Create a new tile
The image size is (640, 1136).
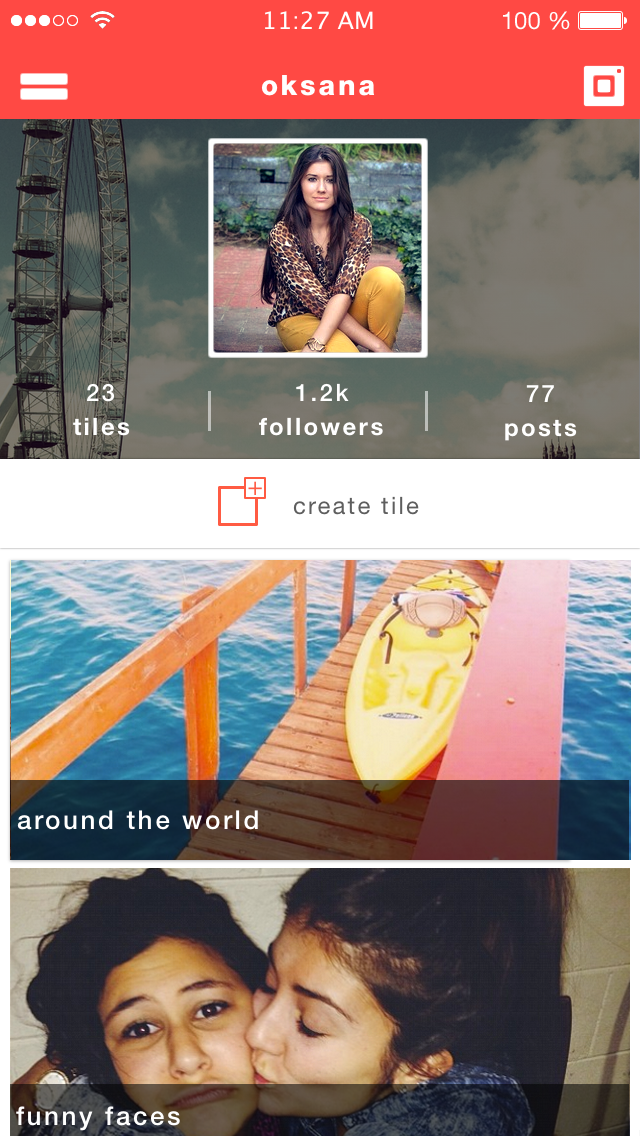(x=320, y=504)
